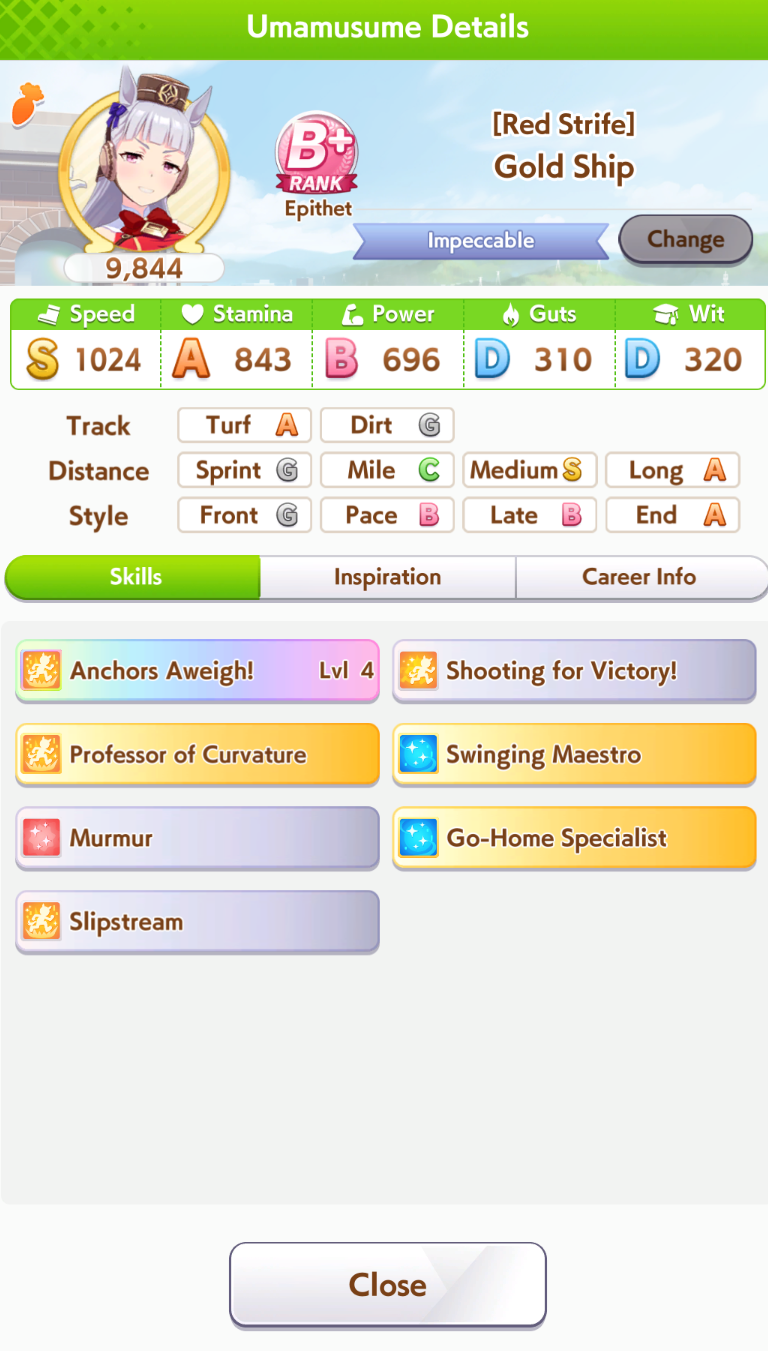Open Shooting for Victory! skill info
The height and width of the screenshot is (1351, 768).
pyautogui.click(x=574, y=671)
